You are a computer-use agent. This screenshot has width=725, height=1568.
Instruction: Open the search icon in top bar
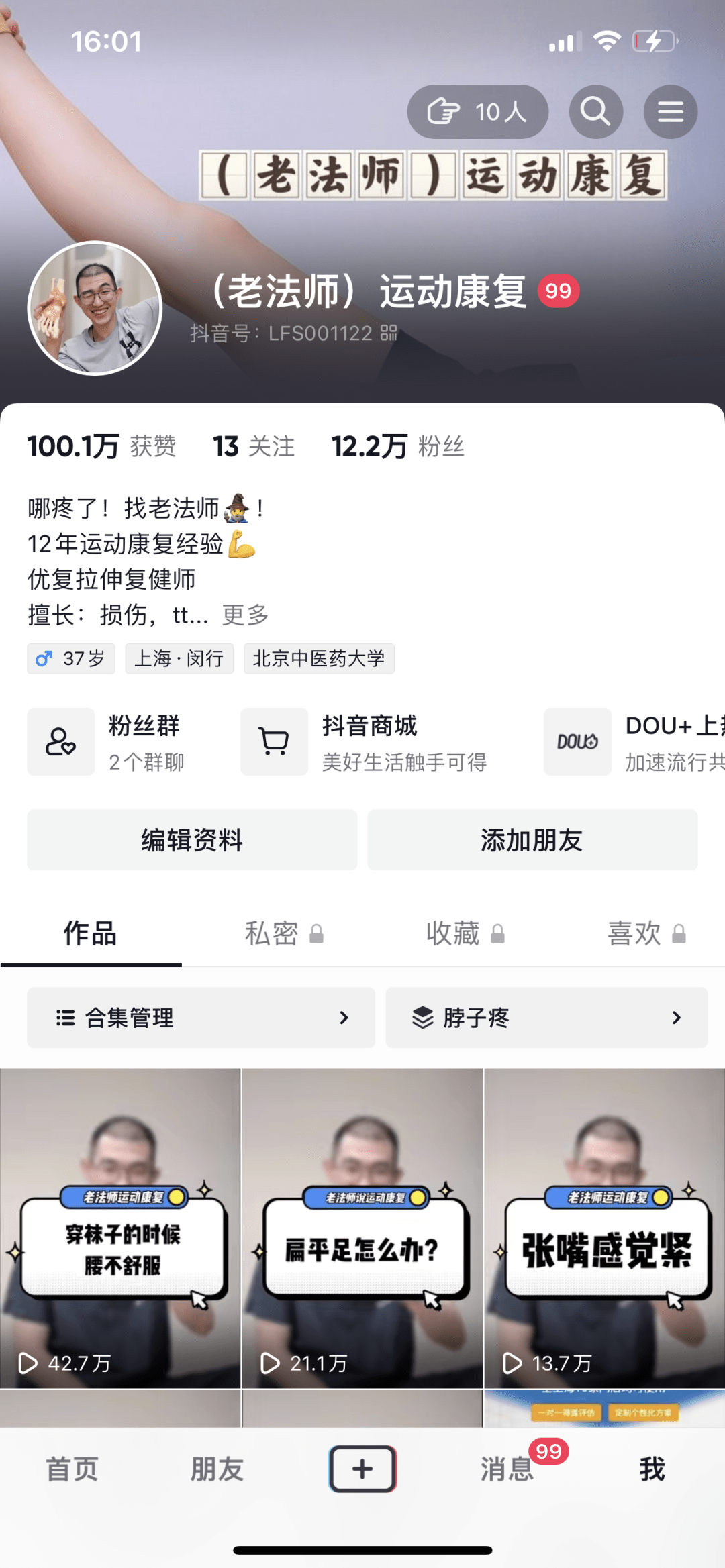[595, 111]
